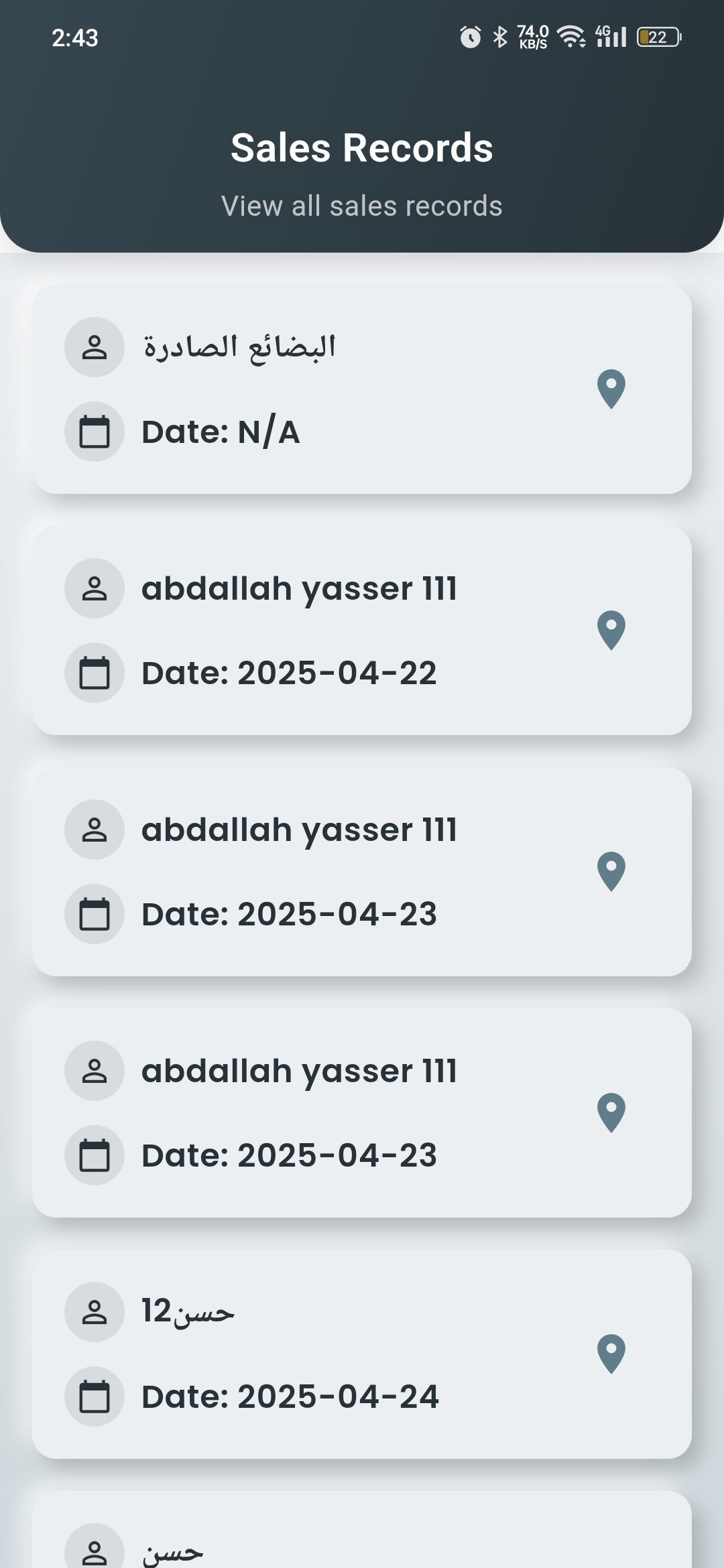Open location pin for البضائع الصادرة record
The image size is (724, 1568).
pyautogui.click(x=612, y=387)
